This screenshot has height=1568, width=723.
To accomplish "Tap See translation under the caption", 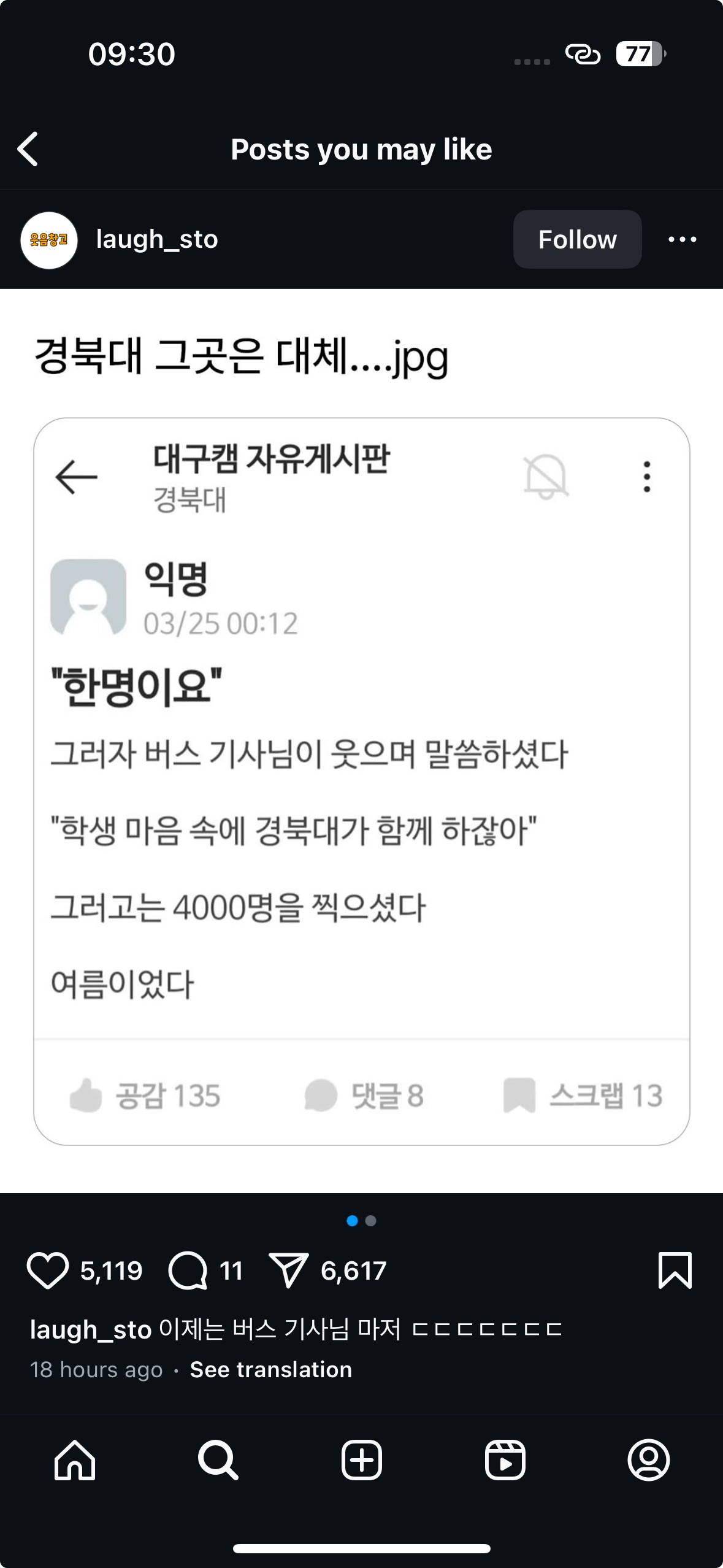I will (x=270, y=1370).
